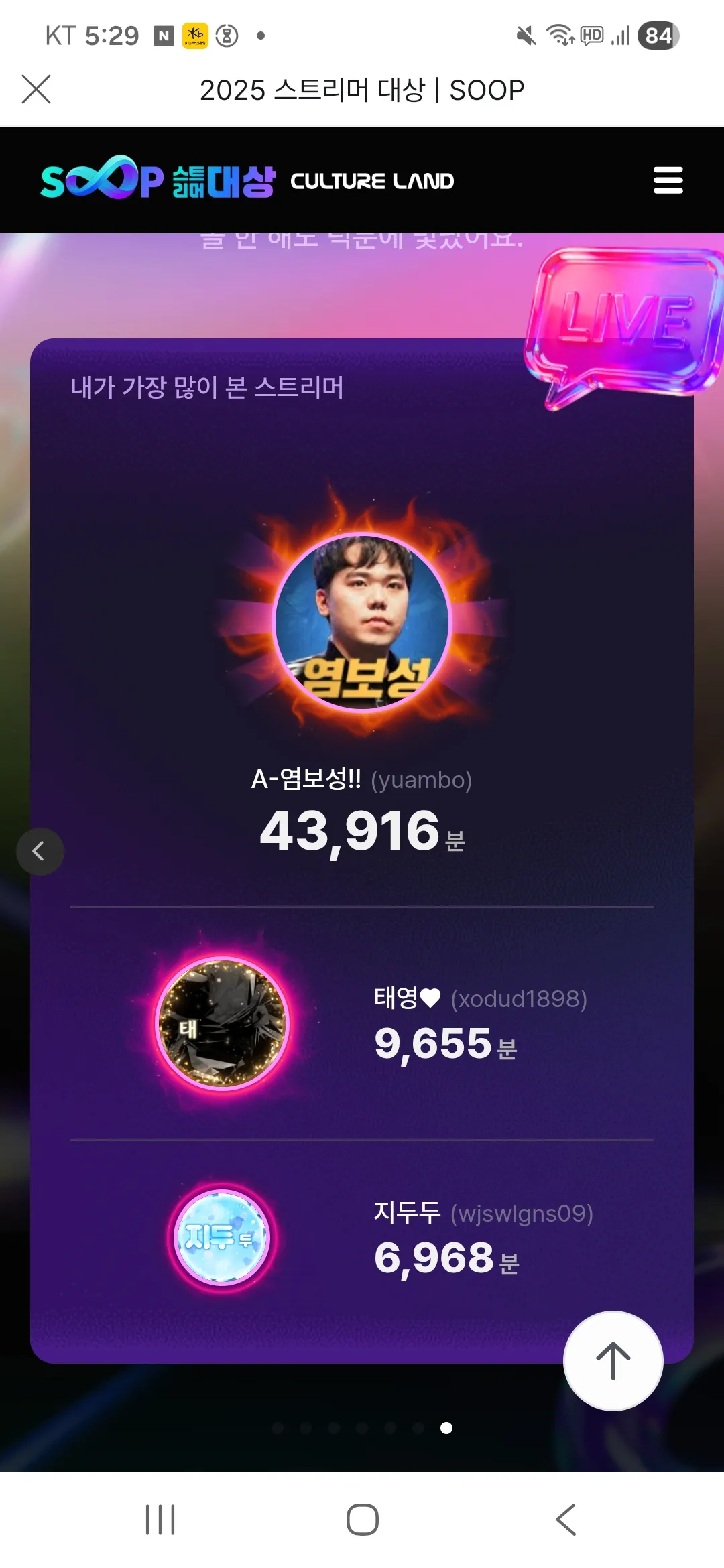Go back with the system back button
The width and height of the screenshot is (724, 1568).
[x=566, y=1519]
